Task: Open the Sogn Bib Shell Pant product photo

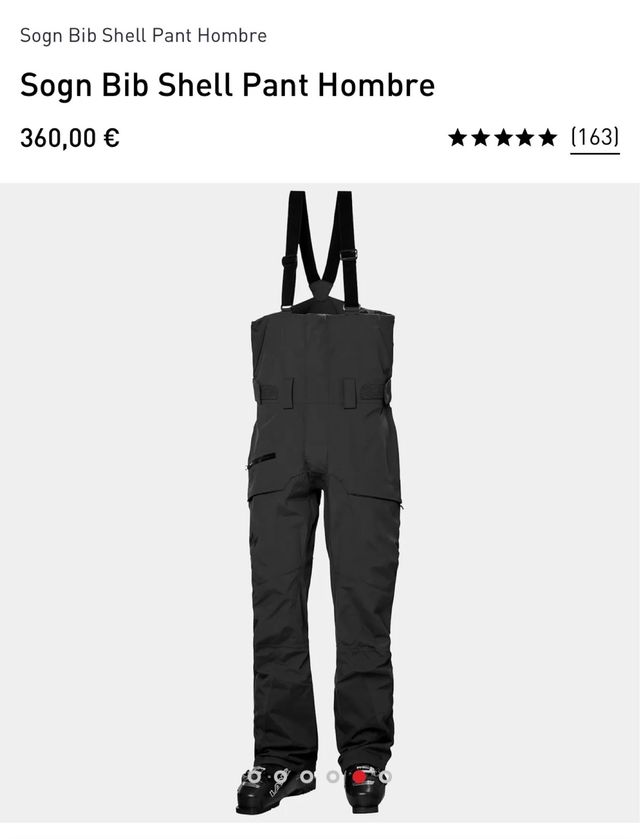Action: 320,480
